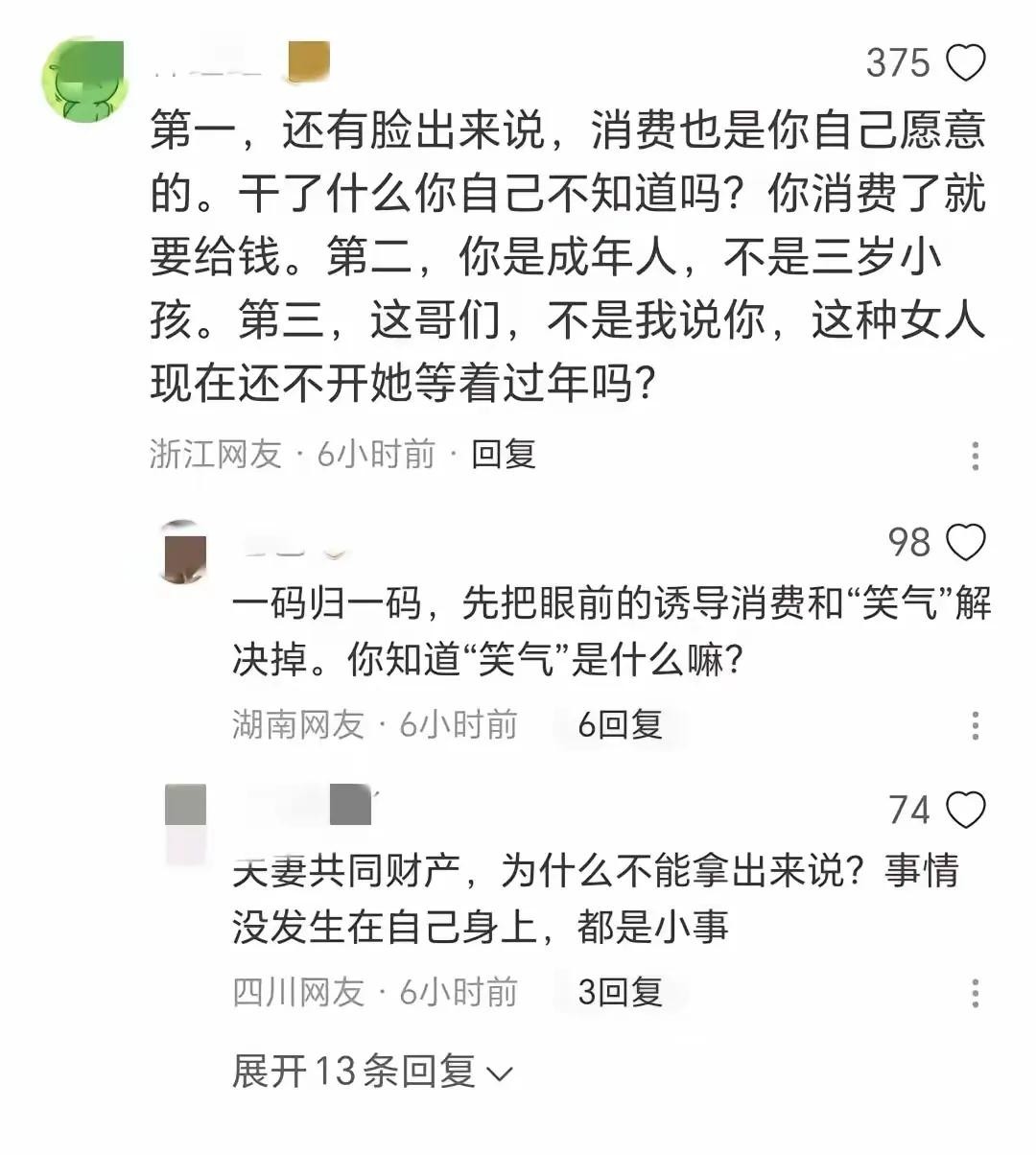Open the avatar of the 湖南网友 replier
The width and height of the screenshot is (1036, 1155).
(184, 554)
